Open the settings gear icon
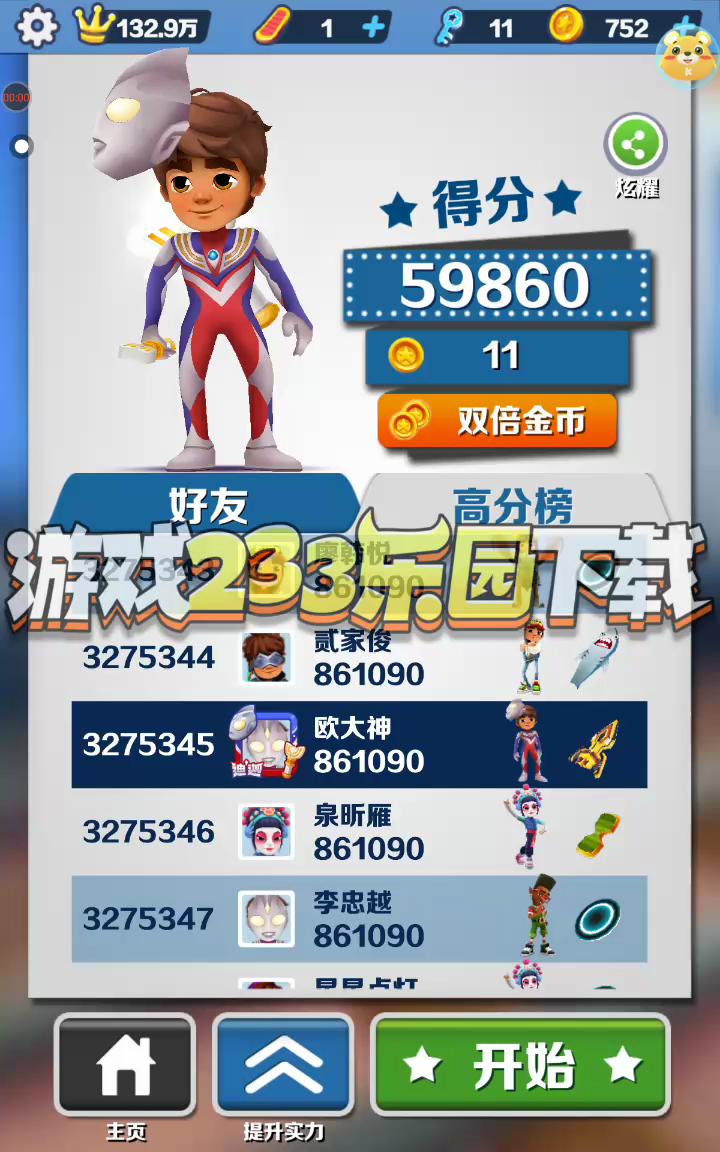Screen dimensions: 720x1152 (x=36, y=26)
